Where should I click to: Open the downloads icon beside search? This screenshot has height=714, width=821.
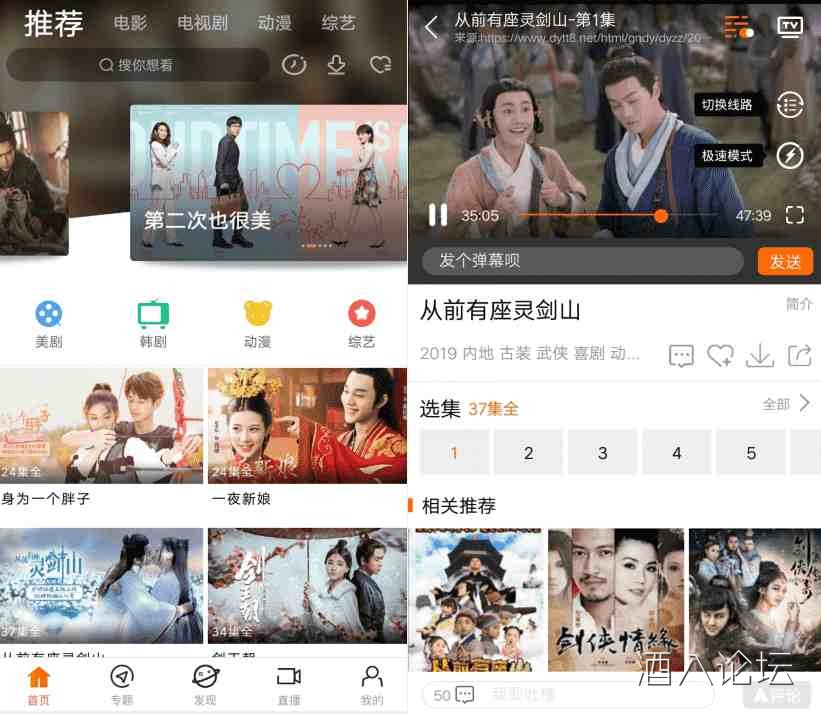click(x=337, y=65)
